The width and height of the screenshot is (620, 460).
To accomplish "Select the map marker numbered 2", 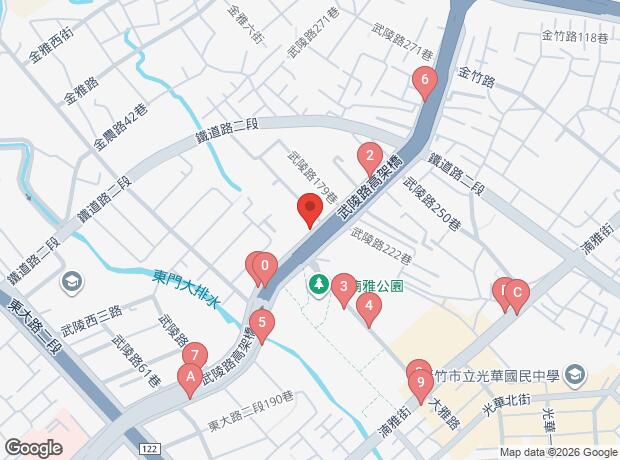I will coord(370,155).
